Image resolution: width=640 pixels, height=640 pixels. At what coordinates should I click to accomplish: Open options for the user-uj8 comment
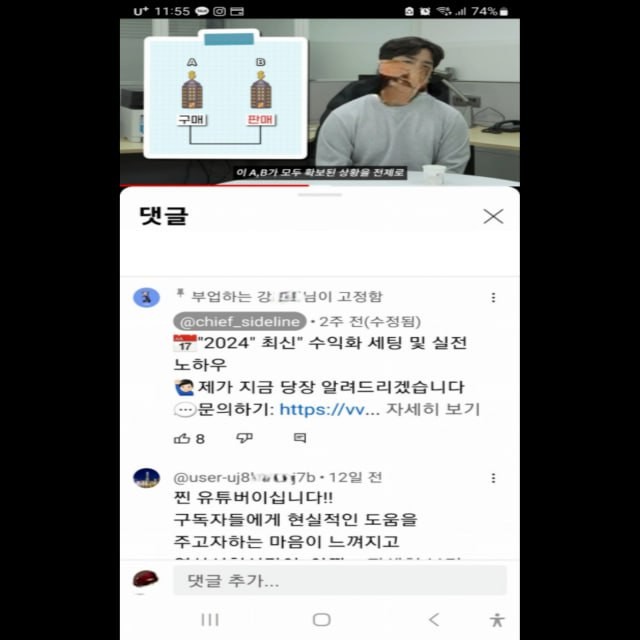[x=493, y=478]
